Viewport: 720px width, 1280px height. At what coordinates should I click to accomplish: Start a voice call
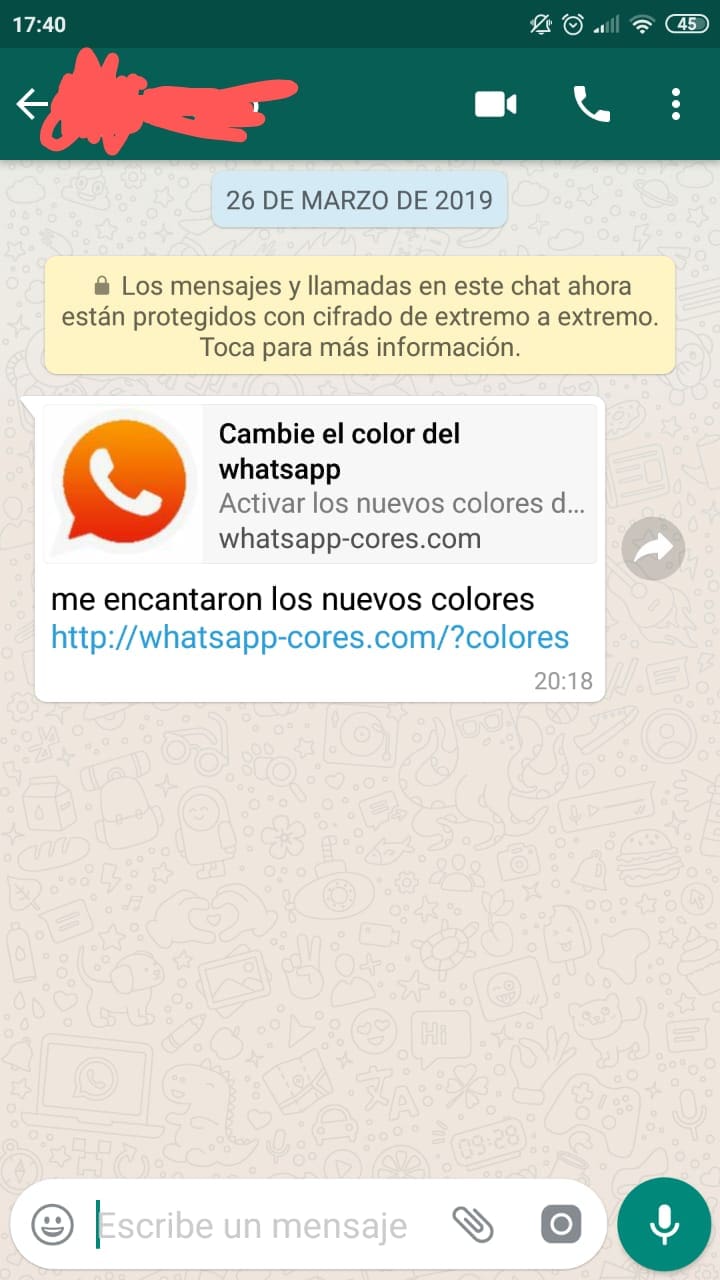[x=591, y=104]
